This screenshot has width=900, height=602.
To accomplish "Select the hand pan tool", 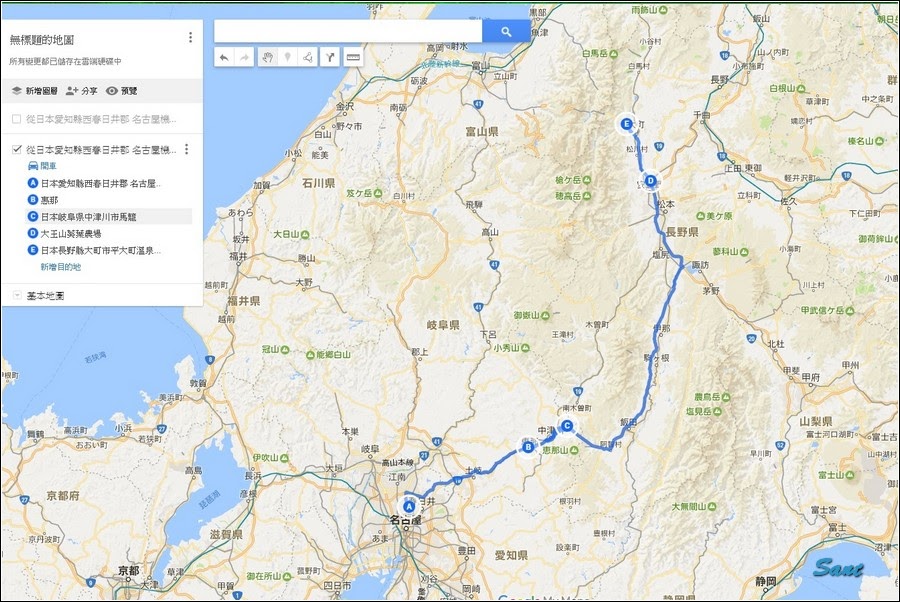I will click(x=267, y=58).
